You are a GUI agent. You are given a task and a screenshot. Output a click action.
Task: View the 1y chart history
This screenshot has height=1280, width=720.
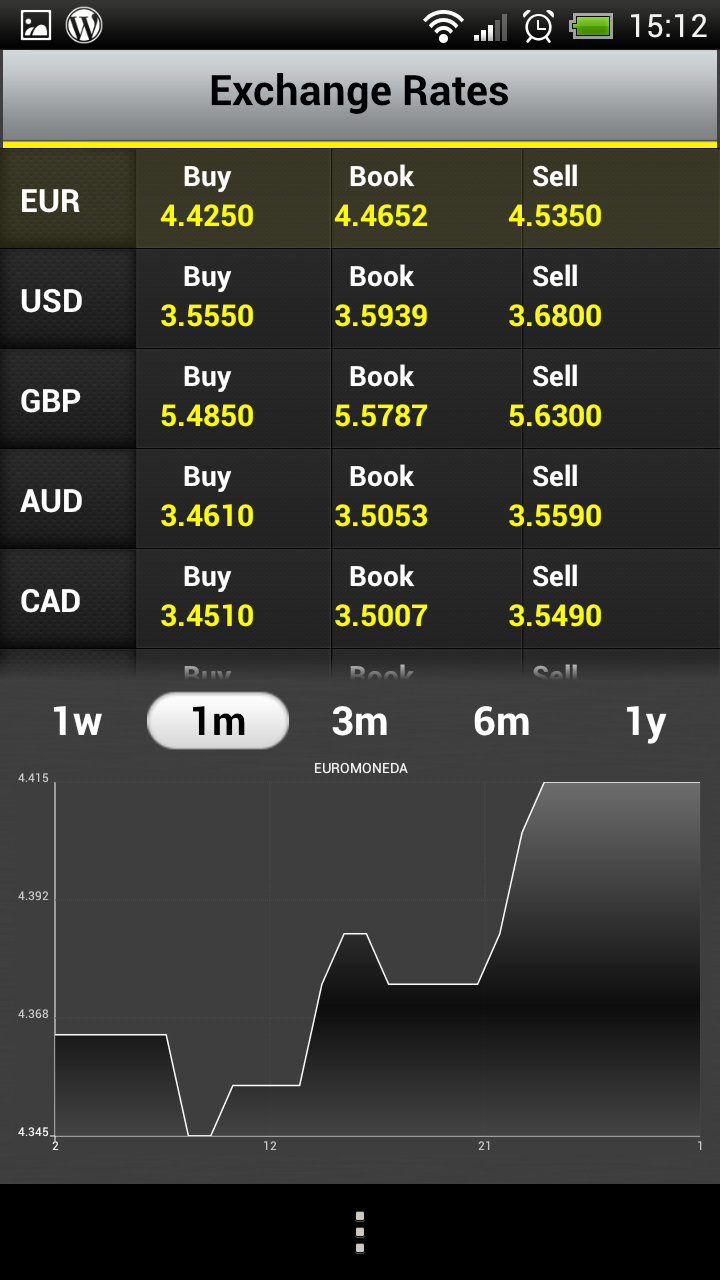pyautogui.click(x=645, y=721)
